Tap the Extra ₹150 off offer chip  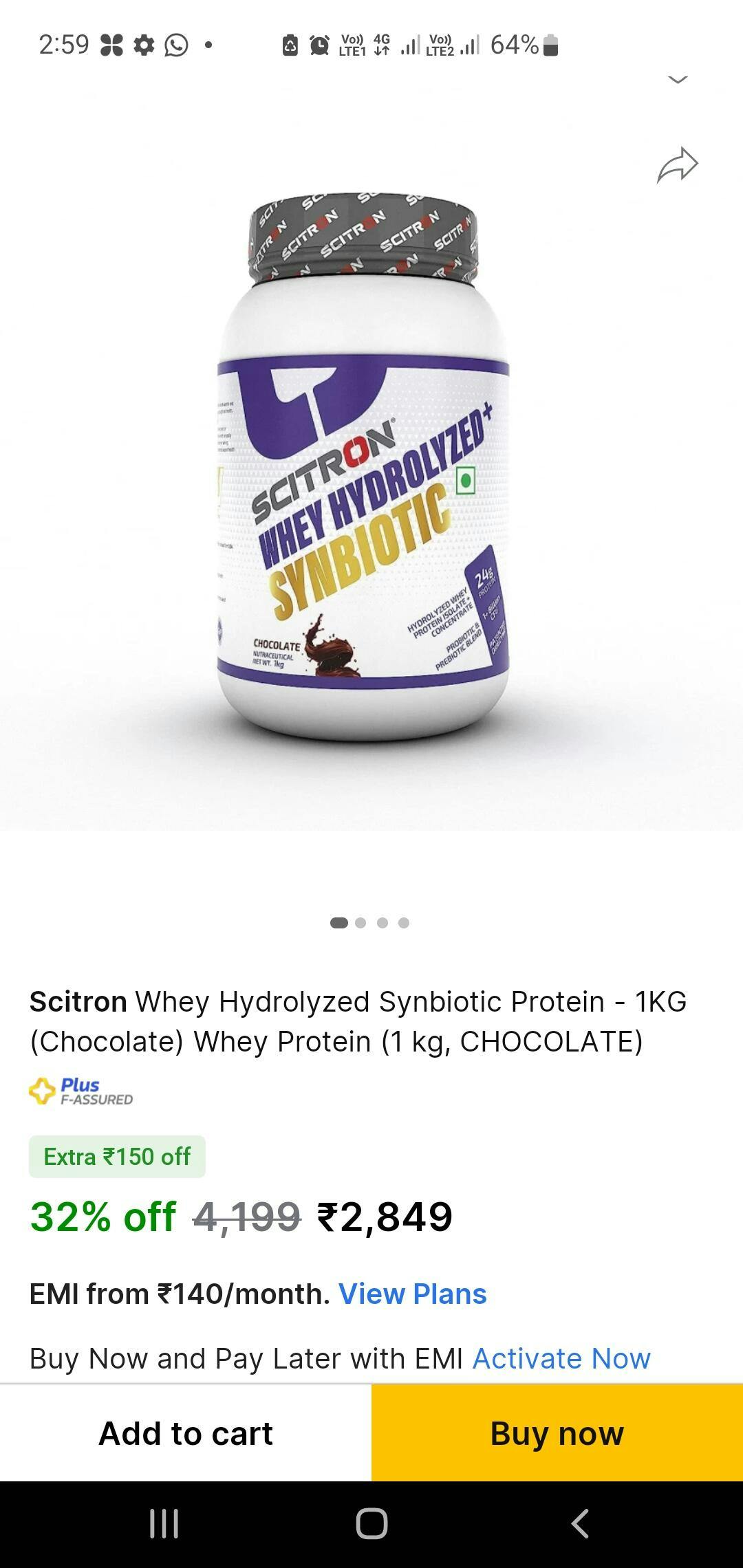117,1157
